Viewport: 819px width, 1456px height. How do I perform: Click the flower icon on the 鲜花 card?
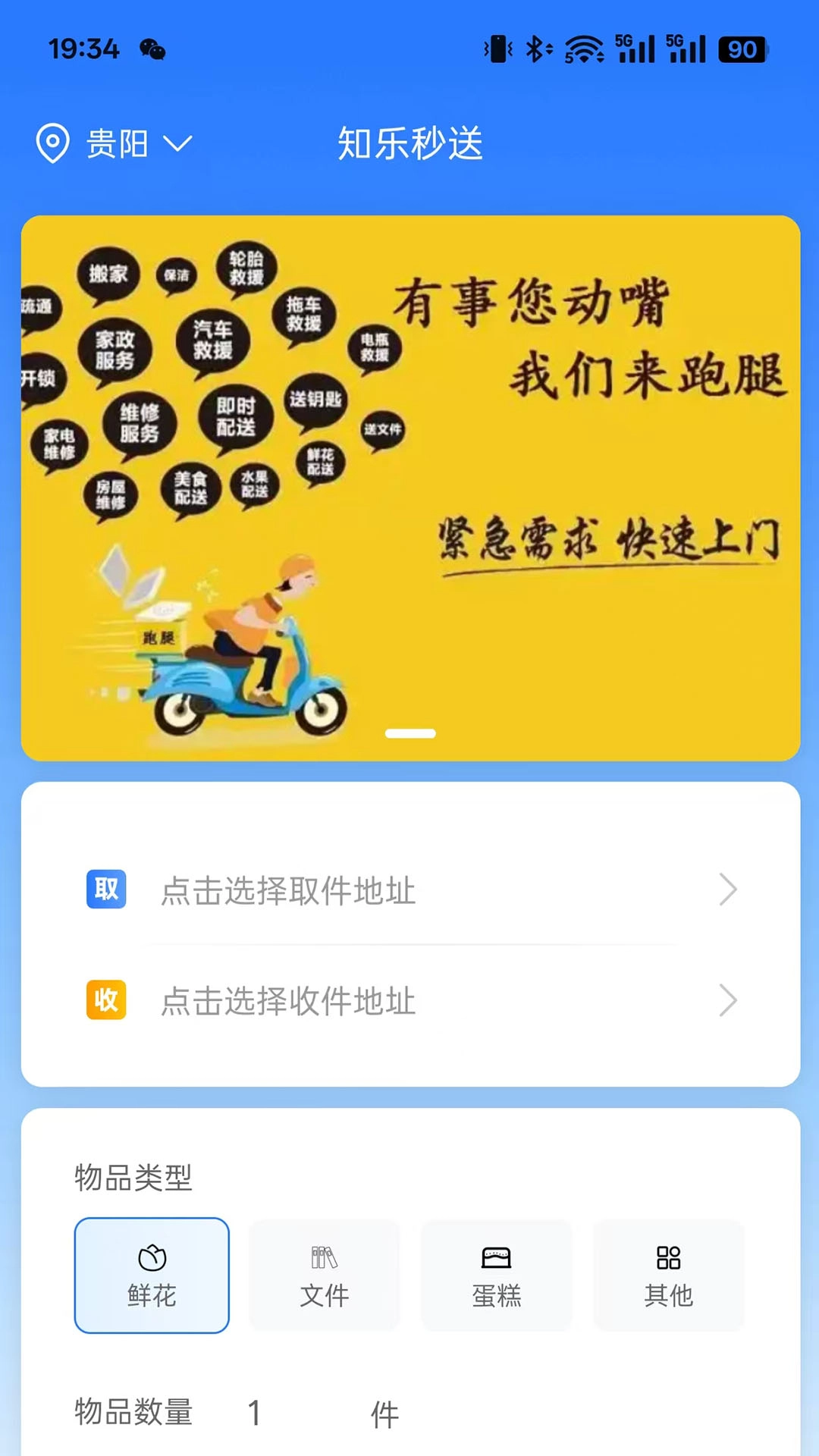click(151, 1255)
